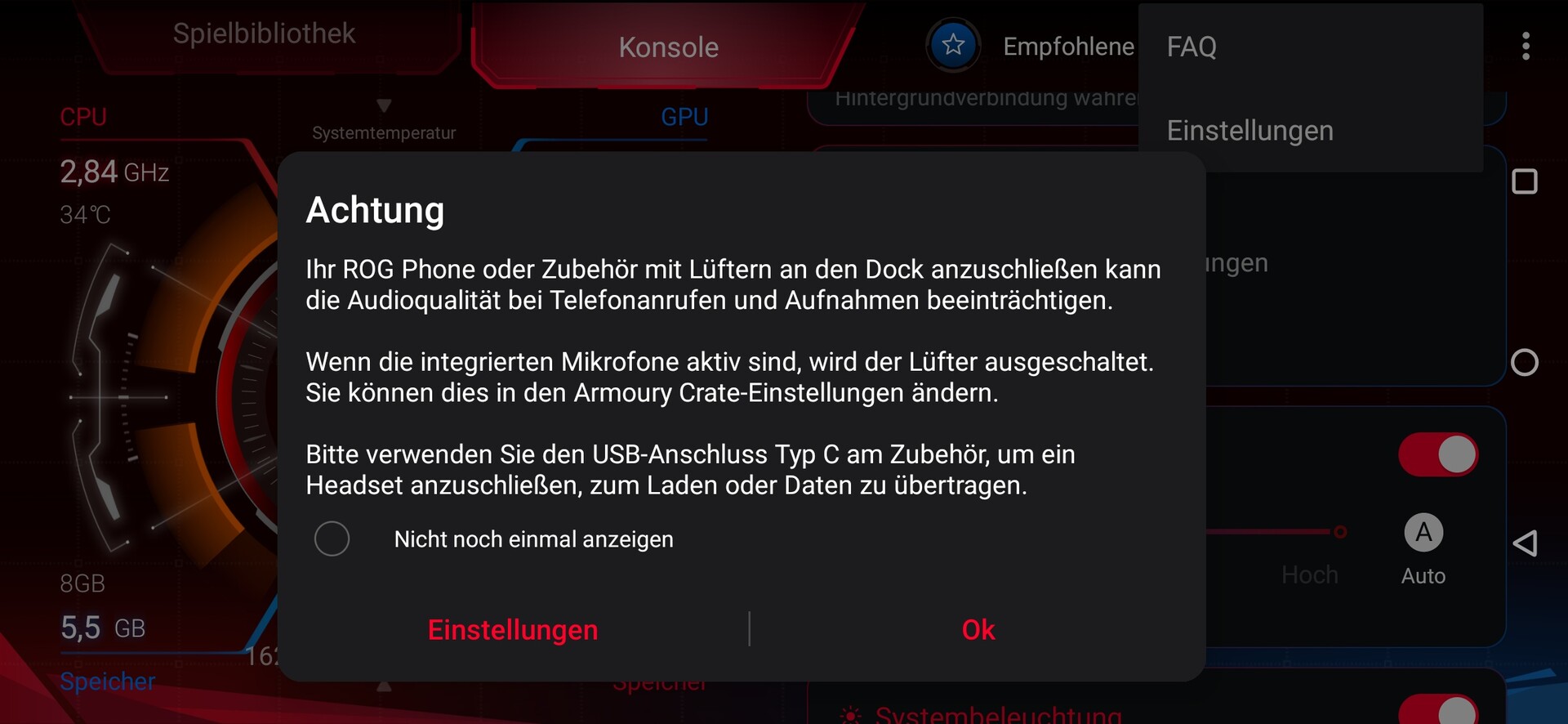This screenshot has height=724, width=1568.
Task: Switch to the Konsole tab
Action: (668, 47)
